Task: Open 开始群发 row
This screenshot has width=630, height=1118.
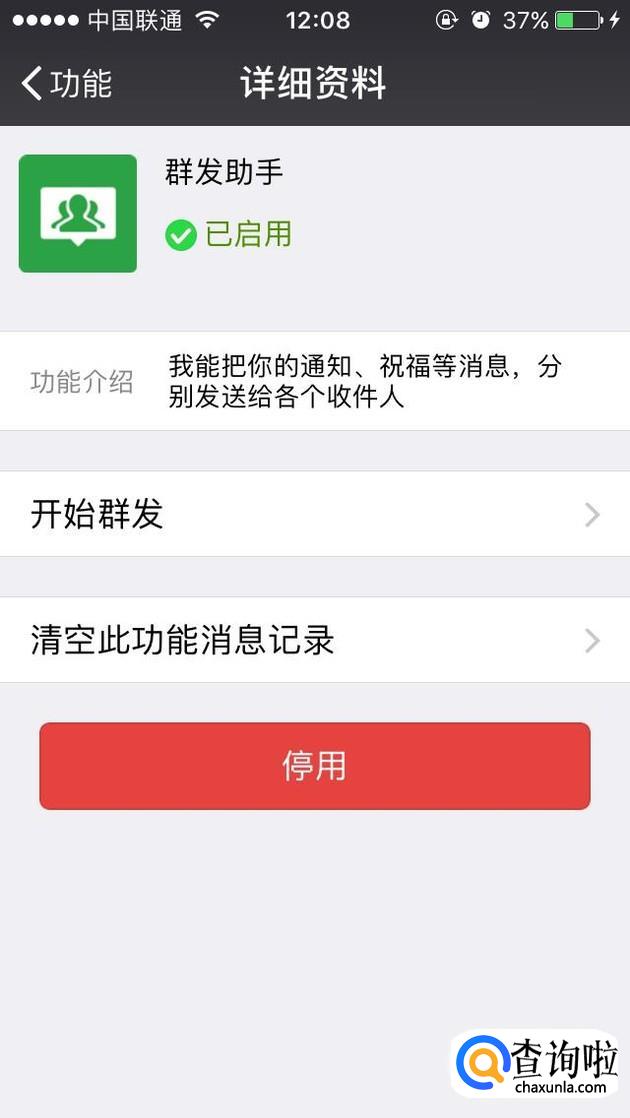Action: [315, 514]
